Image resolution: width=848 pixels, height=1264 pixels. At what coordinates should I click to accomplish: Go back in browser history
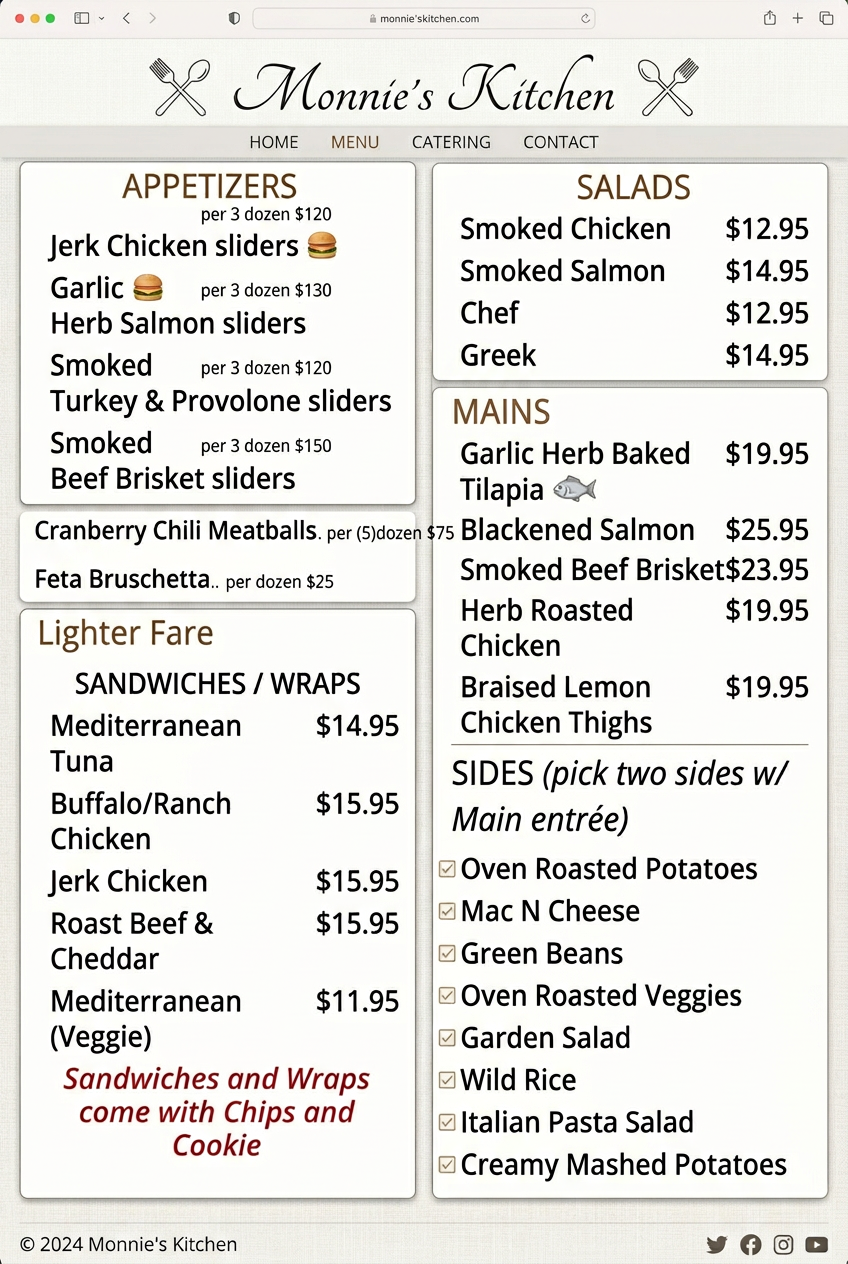126,18
